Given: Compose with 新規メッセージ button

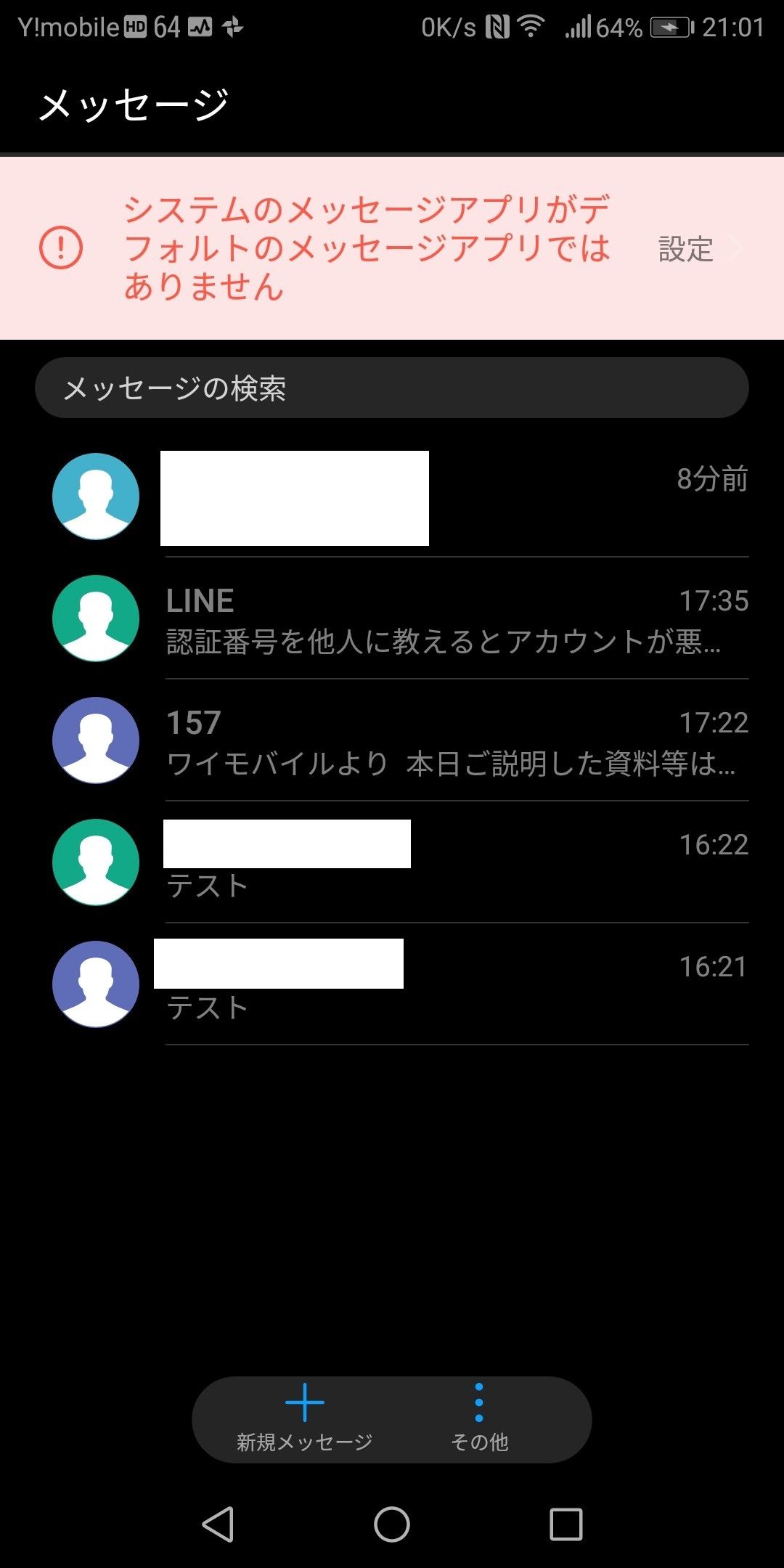Looking at the screenshot, I should (305, 1418).
